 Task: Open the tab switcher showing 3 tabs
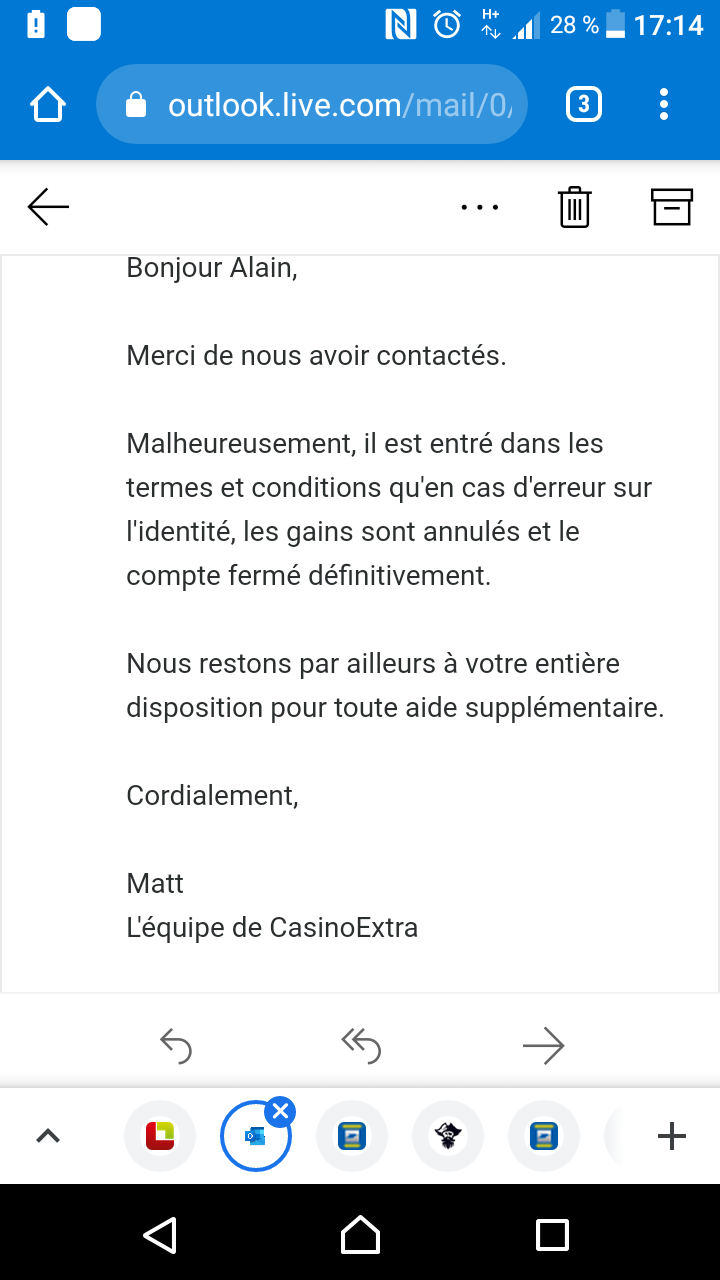click(584, 105)
